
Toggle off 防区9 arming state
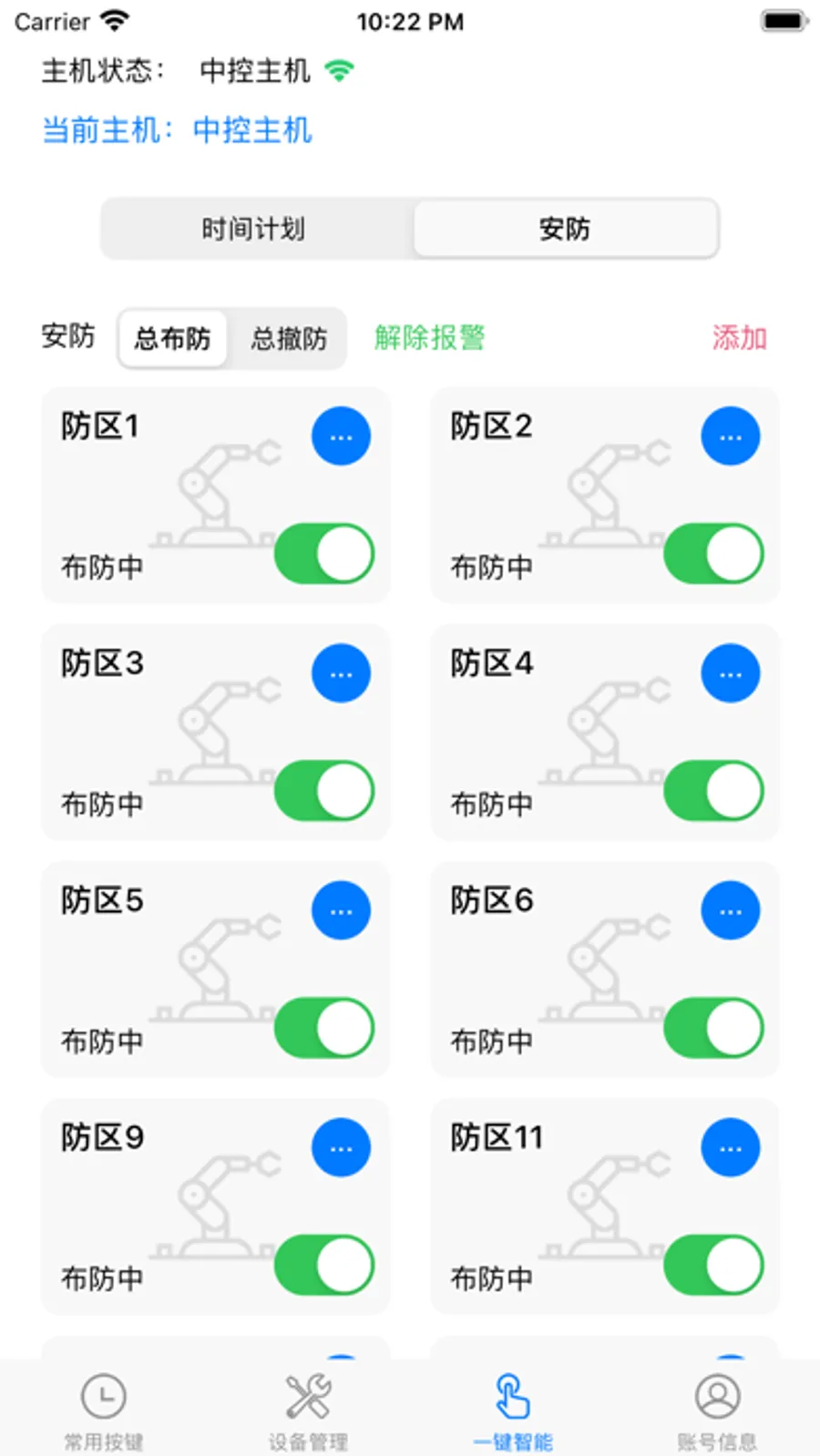coord(323,1265)
